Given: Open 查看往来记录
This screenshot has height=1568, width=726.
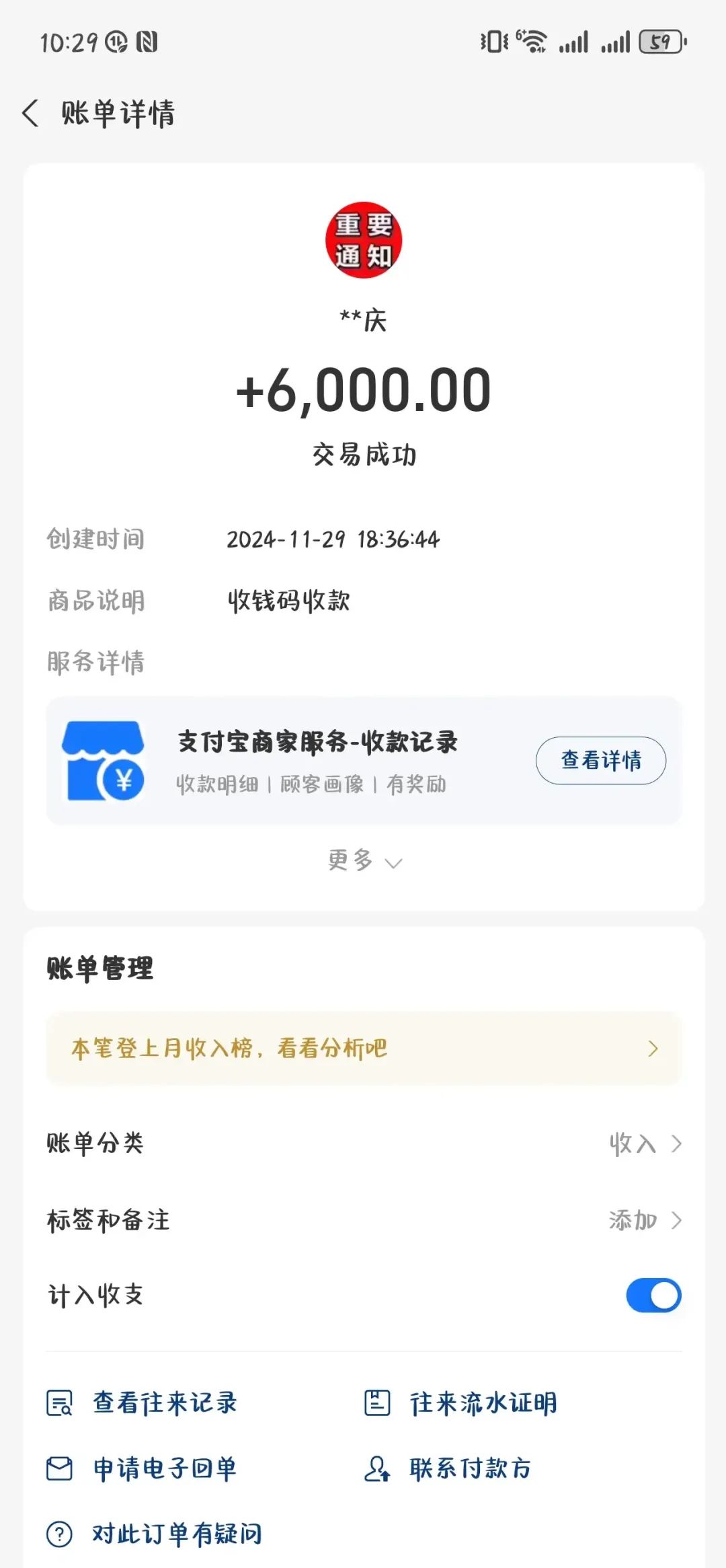Looking at the screenshot, I should [142, 1403].
